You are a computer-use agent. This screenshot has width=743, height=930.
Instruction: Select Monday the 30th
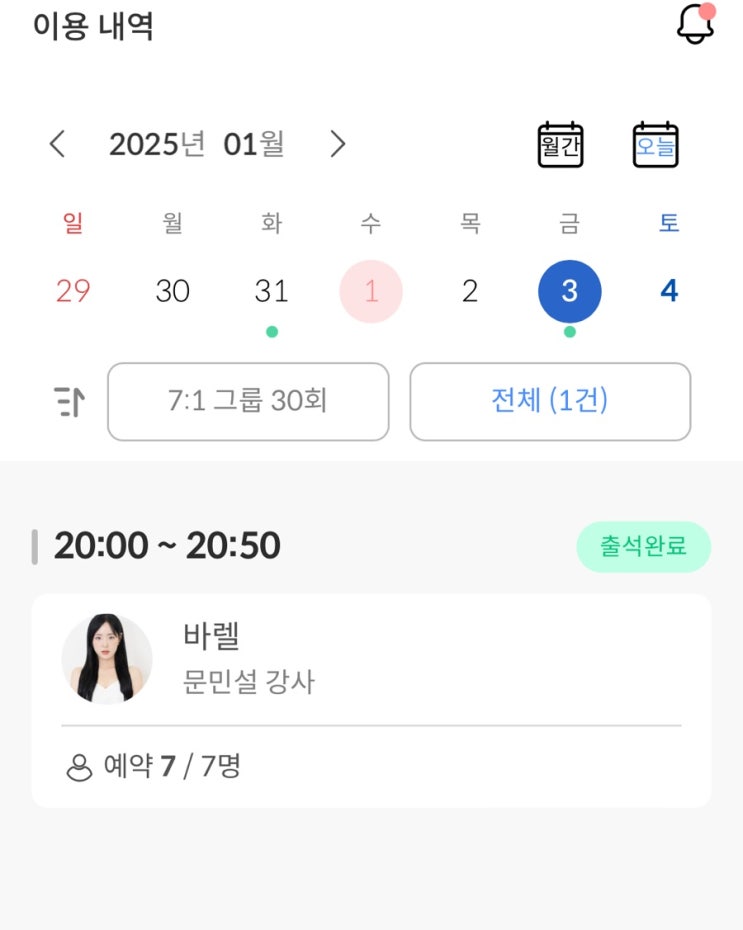point(172,291)
